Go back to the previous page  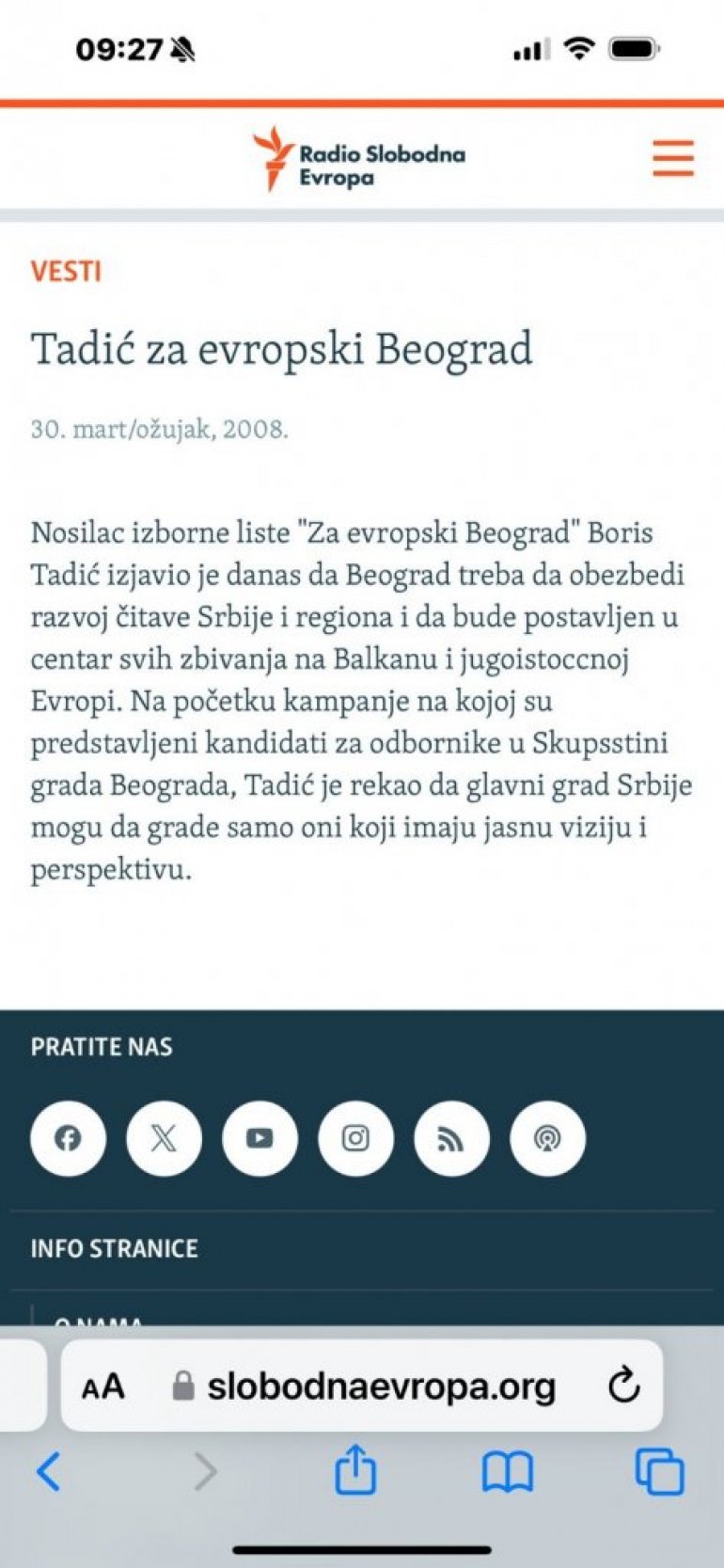click(x=49, y=1471)
